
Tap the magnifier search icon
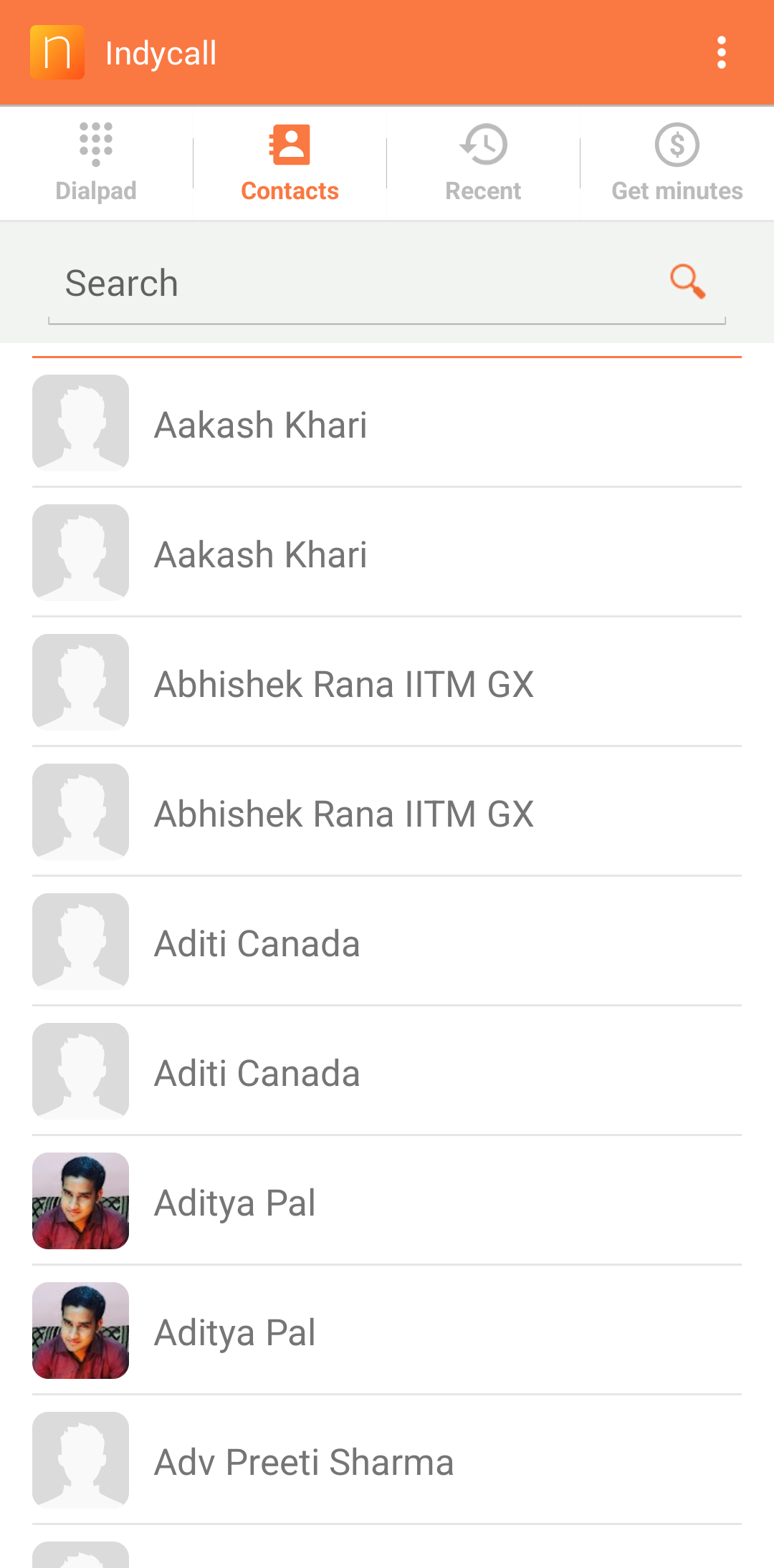687,282
